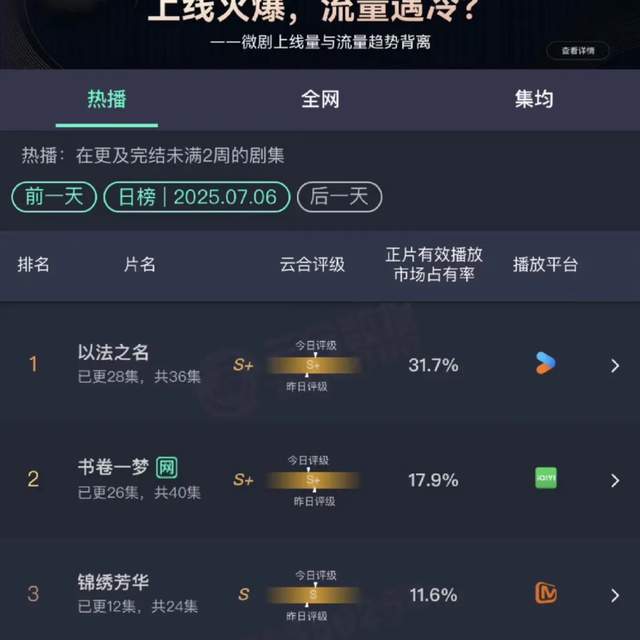This screenshot has height=640, width=640.
Task: Open details for 书卷一梦
Action: click(615, 481)
